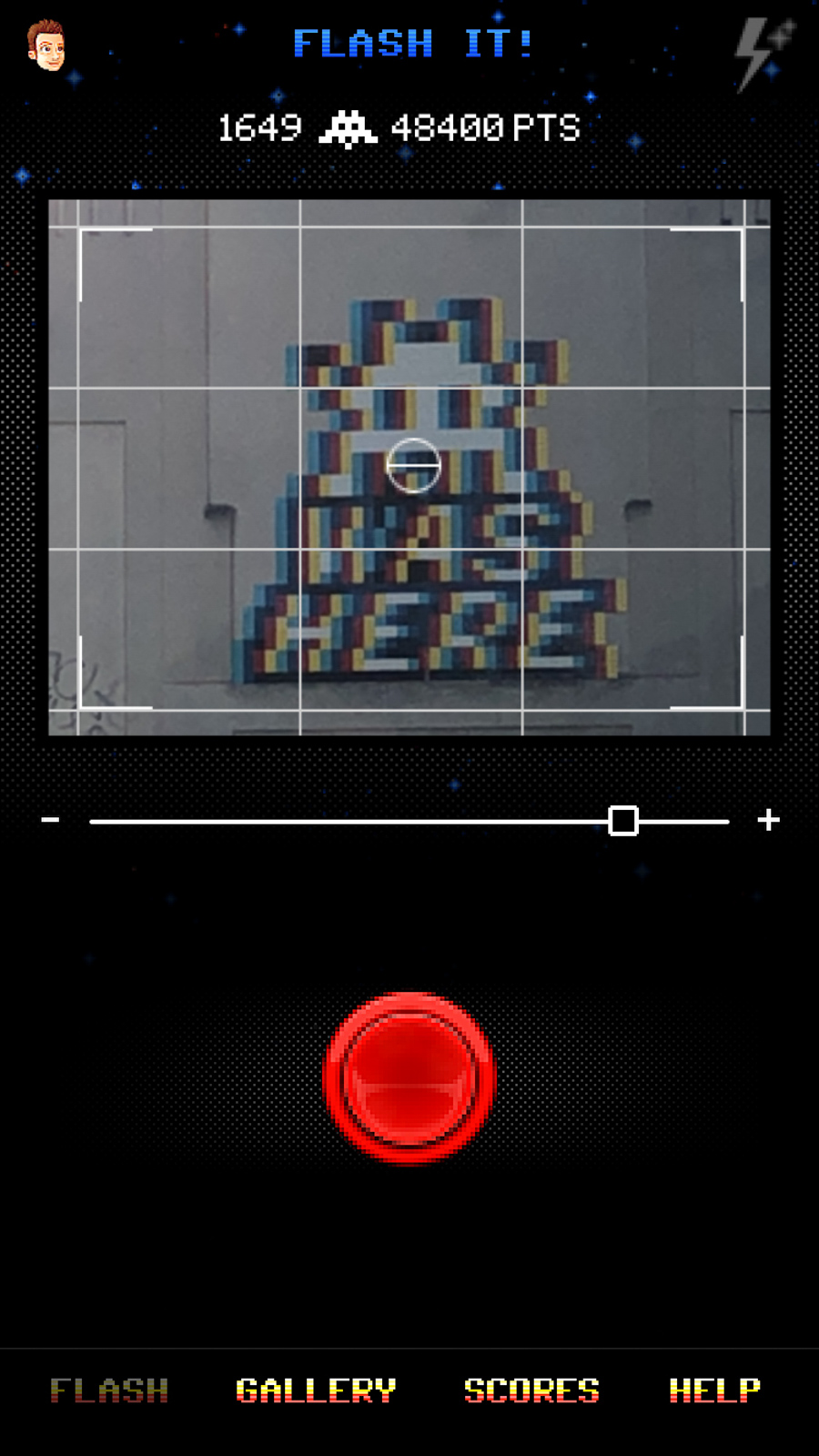Zoom out with the minus button
The width and height of the screenshot is (819, 1456).
(x=51, y=820)
